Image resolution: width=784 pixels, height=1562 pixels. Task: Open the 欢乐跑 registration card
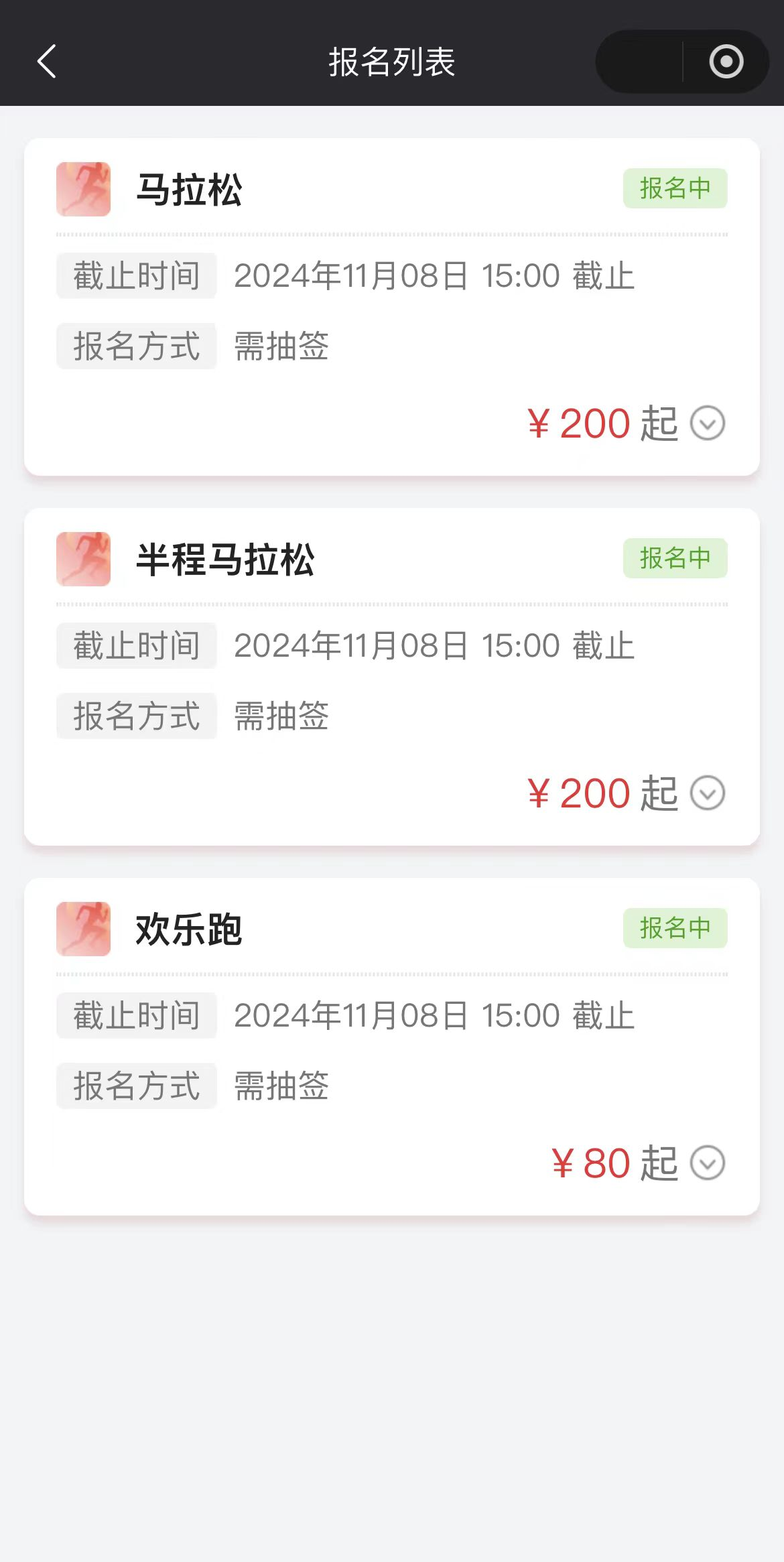click(x=392, y=1047)
